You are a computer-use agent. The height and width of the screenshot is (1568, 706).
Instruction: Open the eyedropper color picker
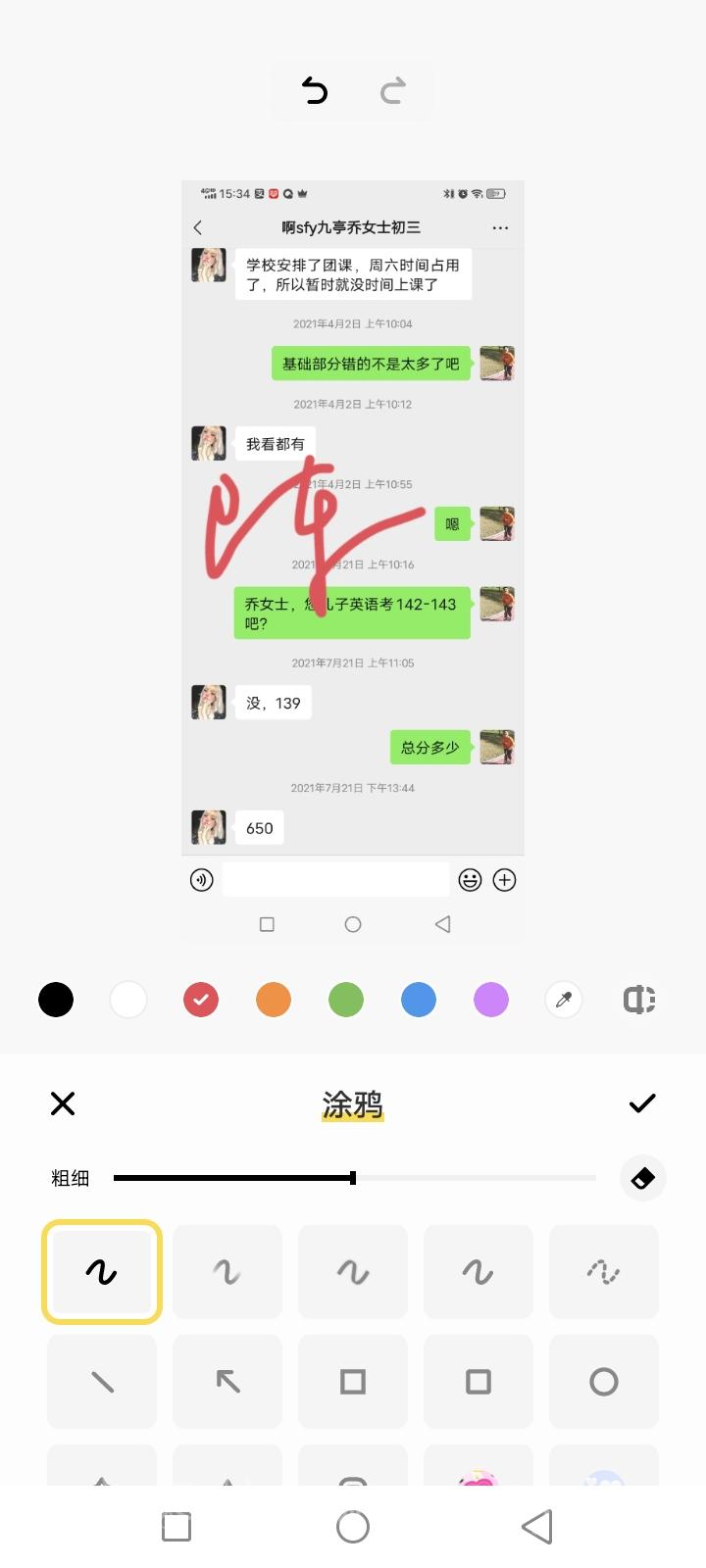coord(564,1000)
